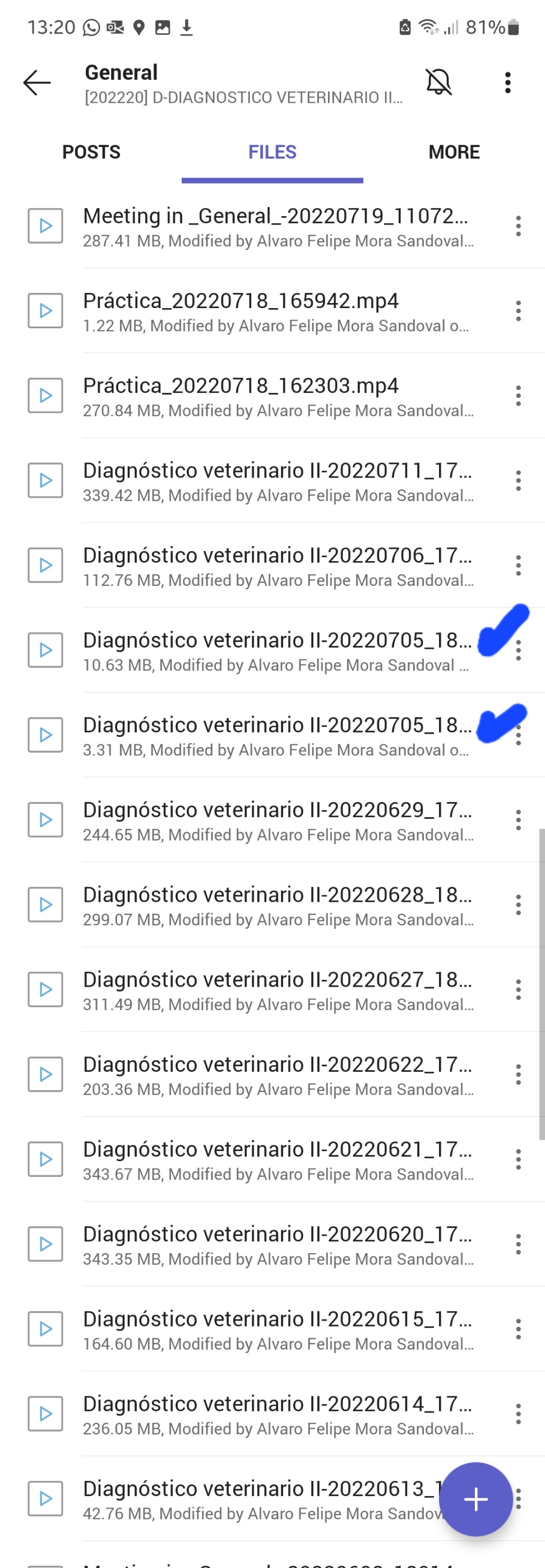Open the Meeting in _General_-20220719 recording

tap(277, 226)
